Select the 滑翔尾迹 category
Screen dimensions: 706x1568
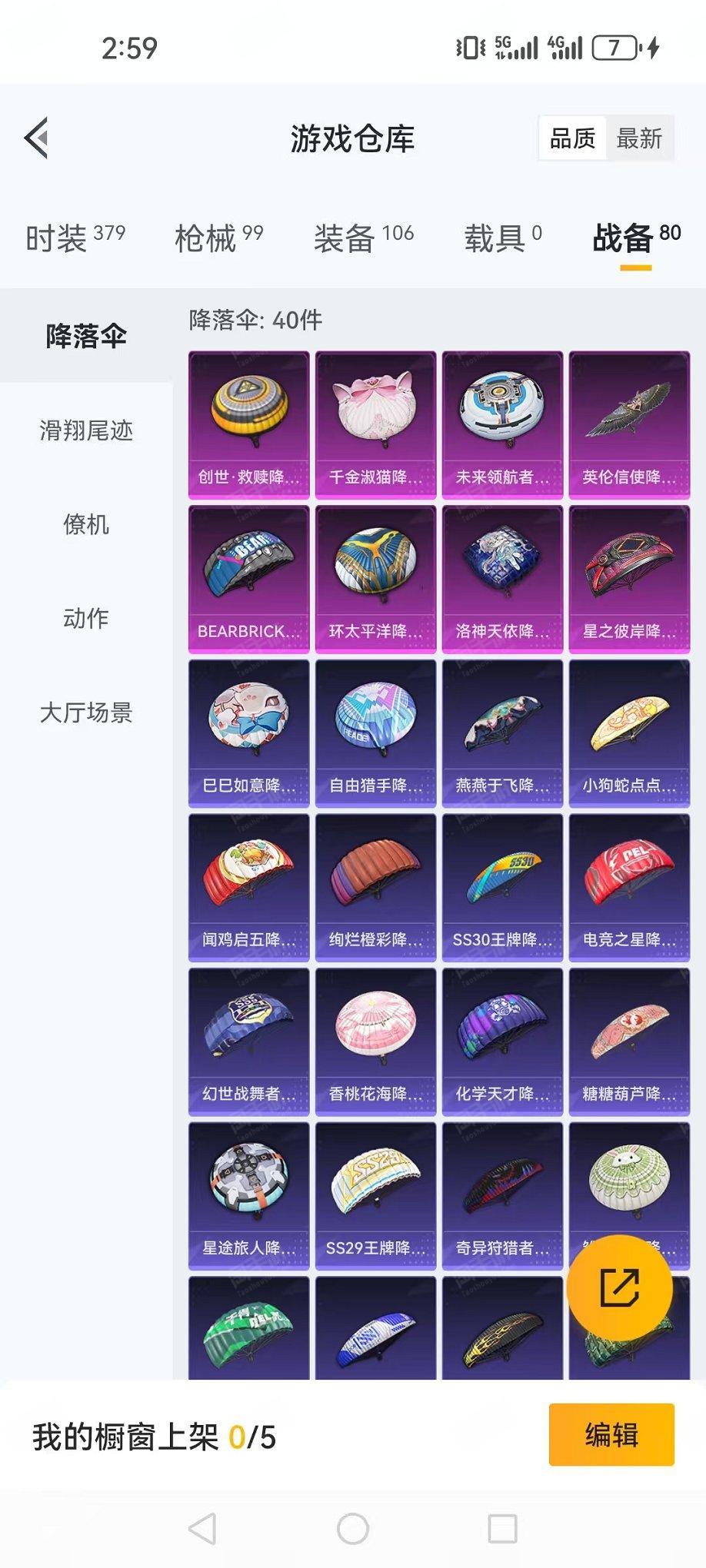tap(86, 430)
